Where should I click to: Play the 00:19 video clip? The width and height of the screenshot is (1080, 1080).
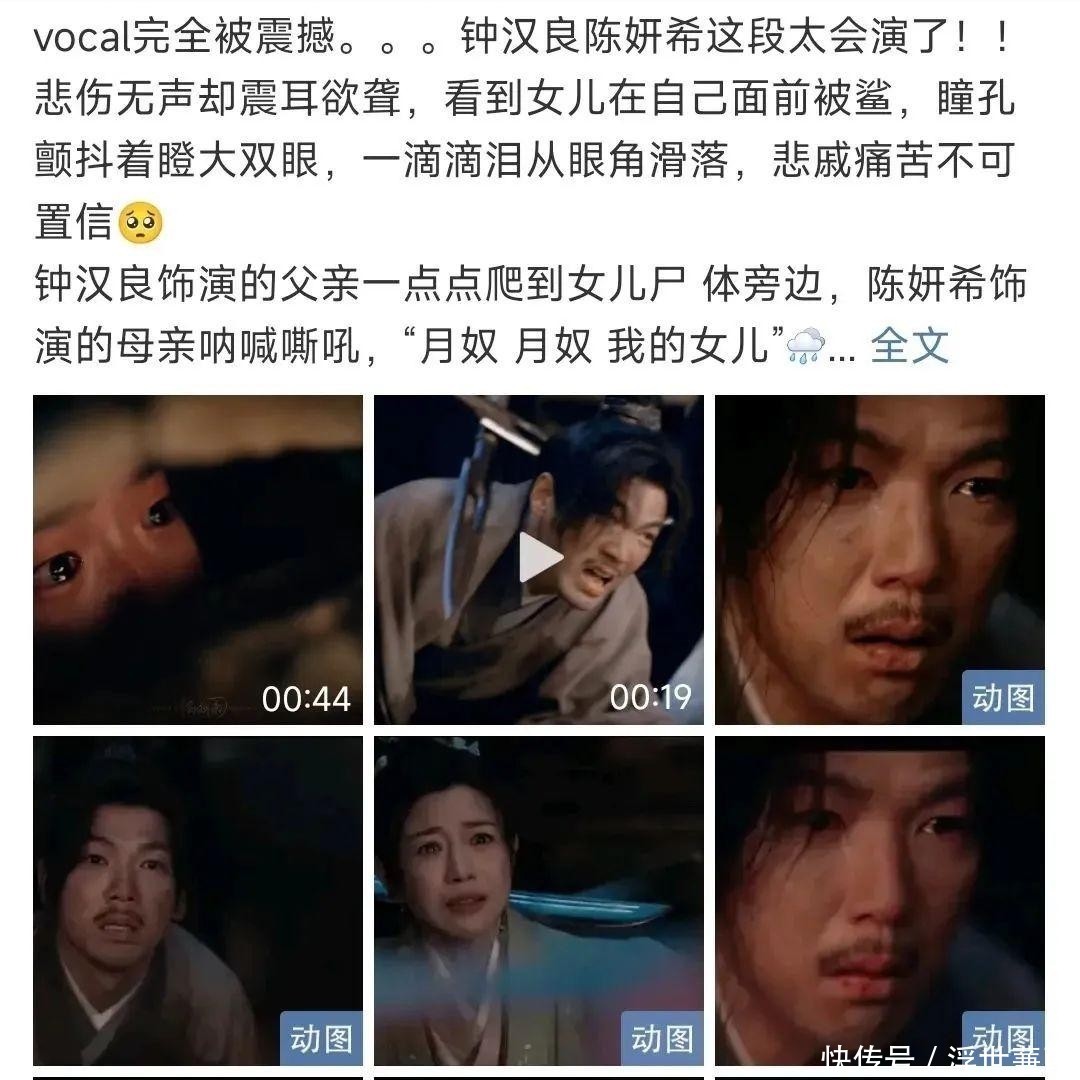click(540, 558)
